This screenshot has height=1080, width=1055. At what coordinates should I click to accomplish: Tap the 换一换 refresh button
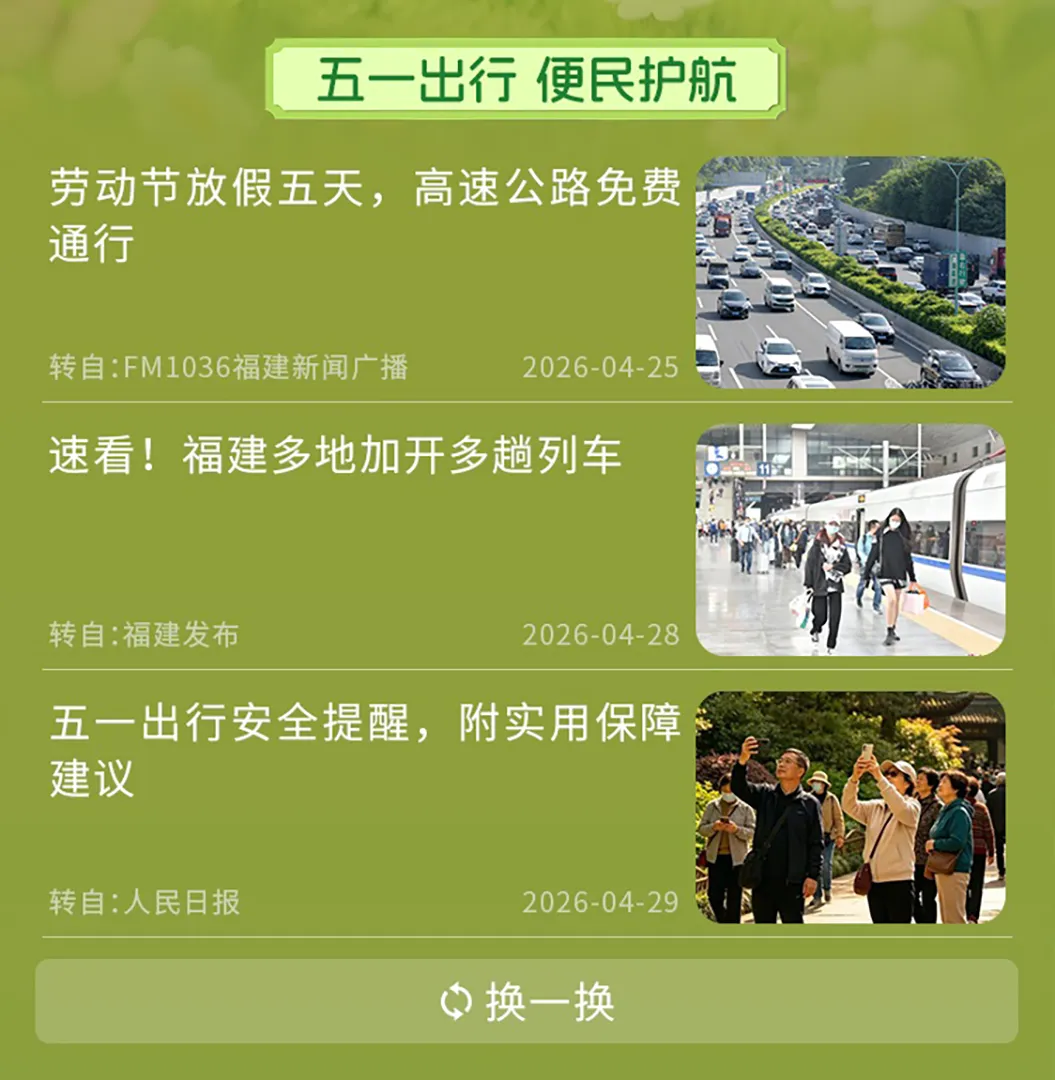click(x=527, y=1001)
